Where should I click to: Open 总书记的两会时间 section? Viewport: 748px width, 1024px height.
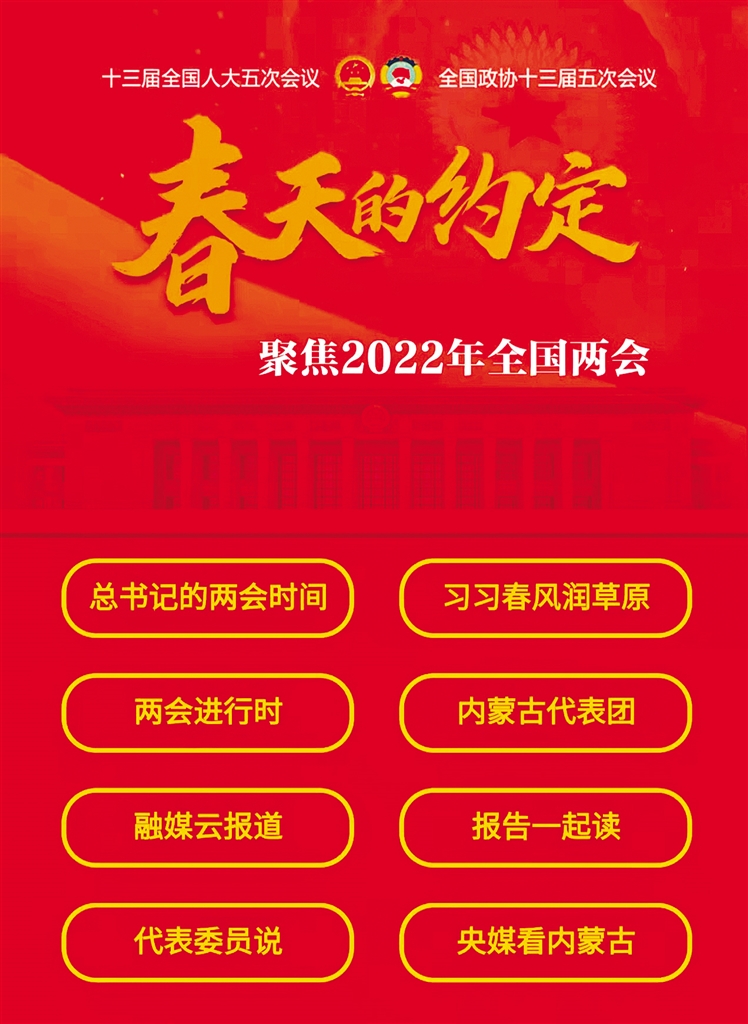tap(208, 598)
